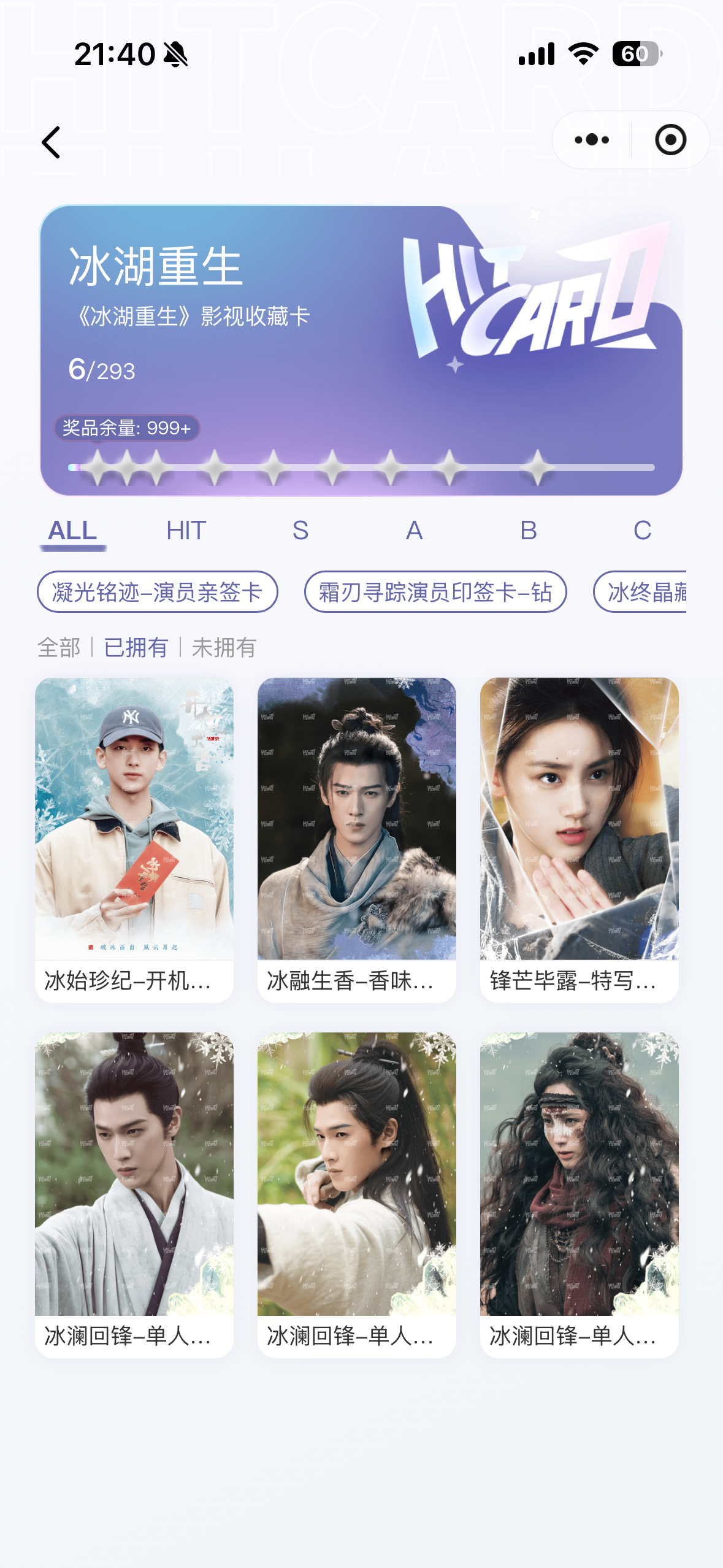The image size is (723, 1568).
Task: Click the back arrow icon
Action: pos(52,142)
